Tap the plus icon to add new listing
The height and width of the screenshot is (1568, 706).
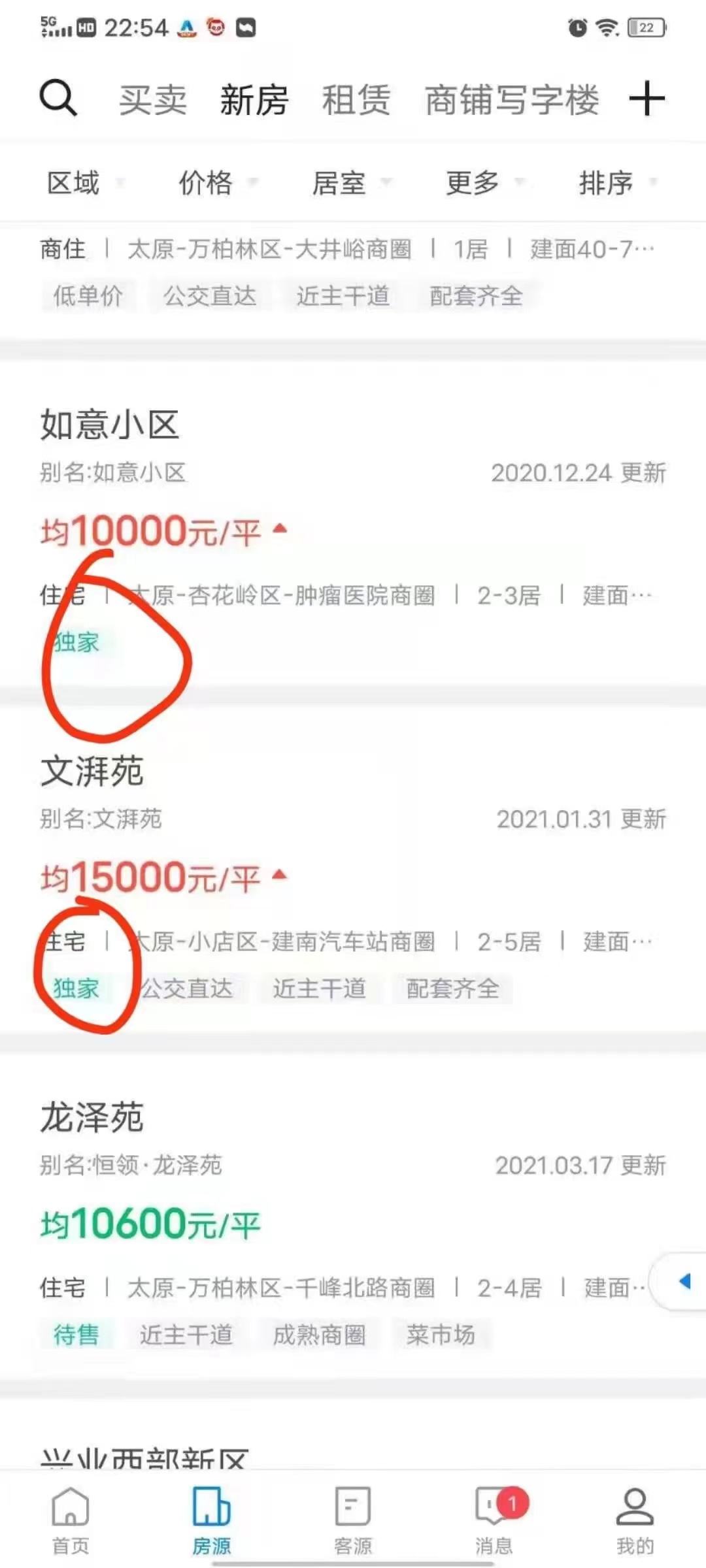point(646,98)
